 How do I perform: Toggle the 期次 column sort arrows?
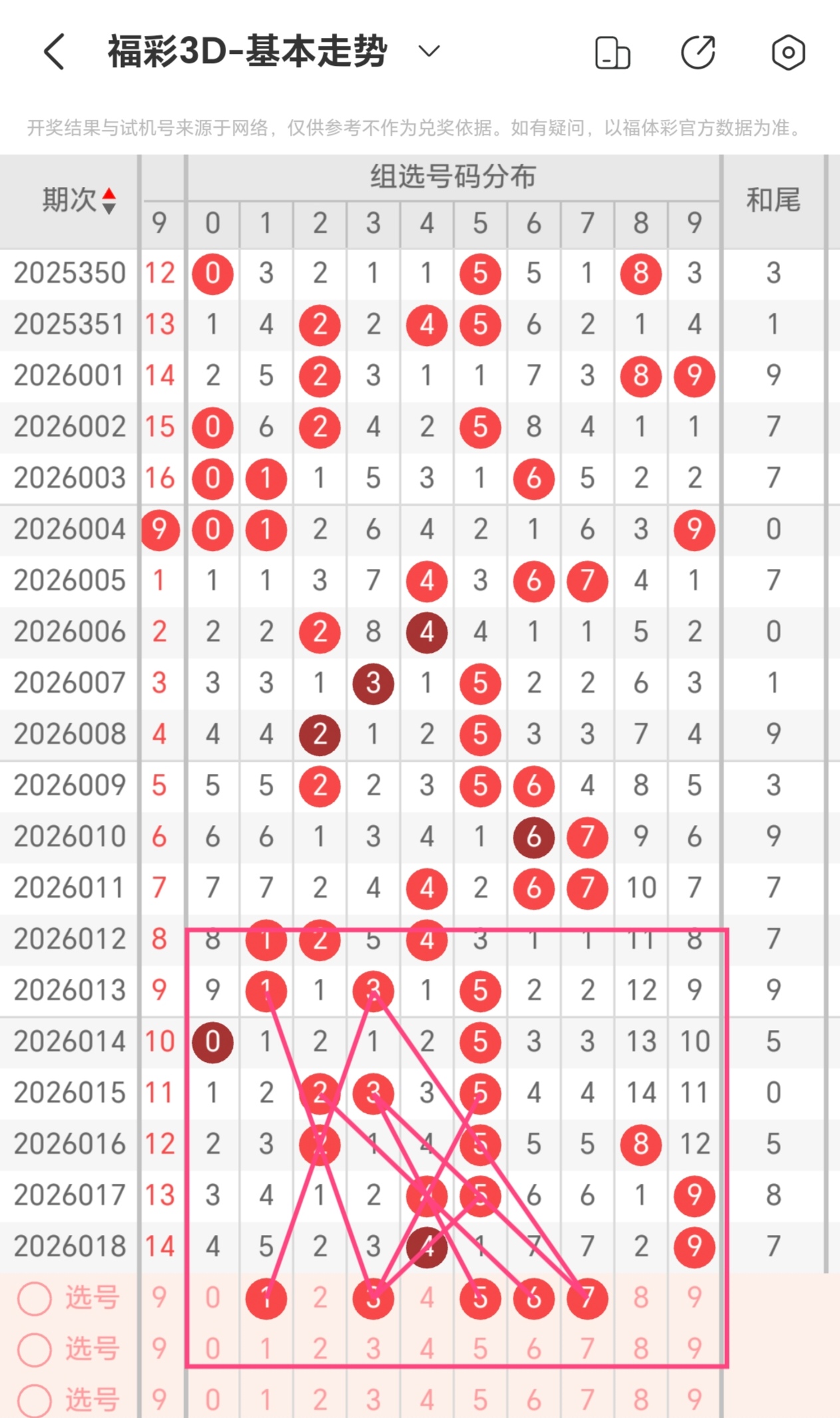pos(108,200)
